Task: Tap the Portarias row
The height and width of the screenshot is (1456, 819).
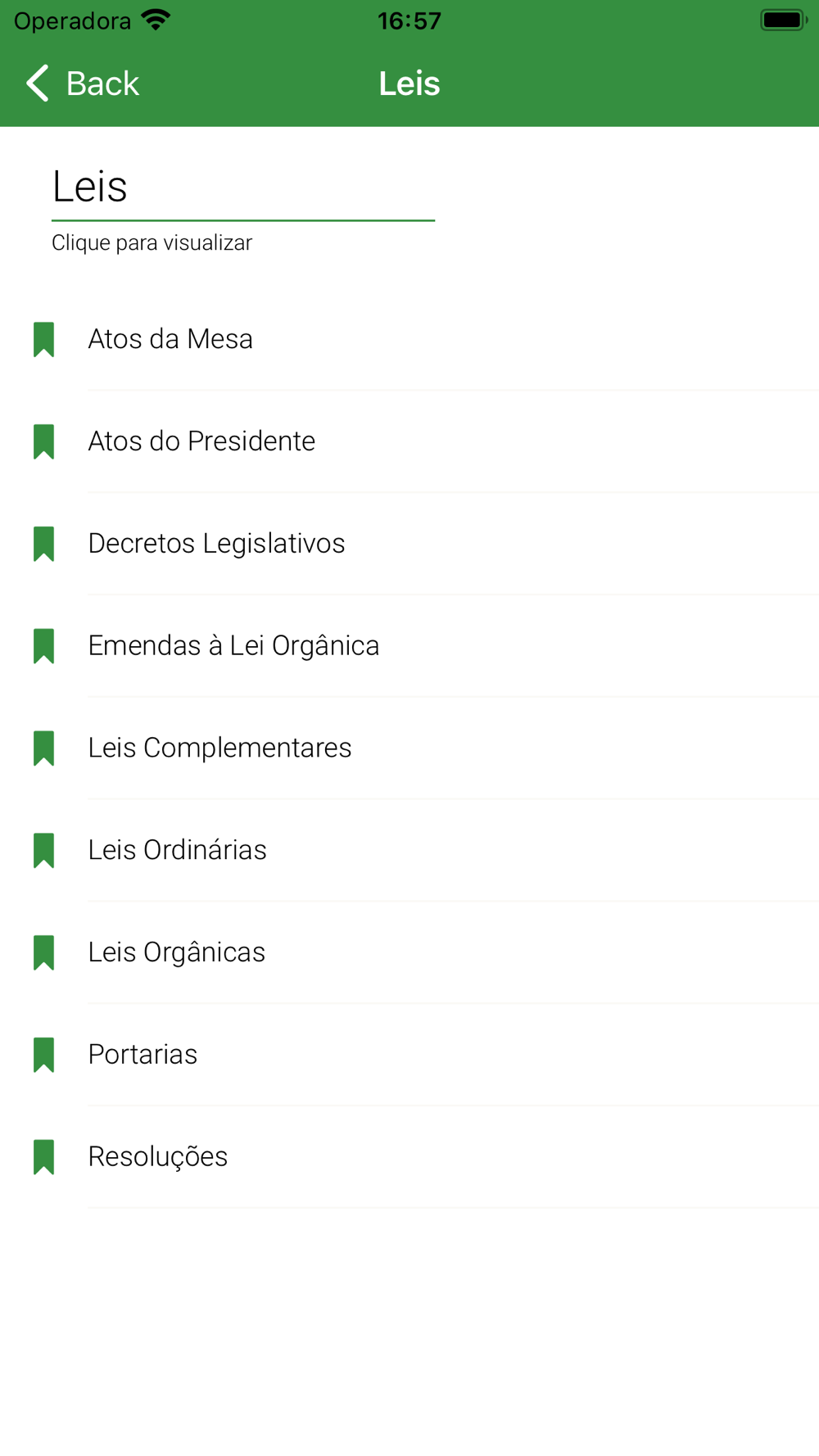Action: pos(143,1055)
